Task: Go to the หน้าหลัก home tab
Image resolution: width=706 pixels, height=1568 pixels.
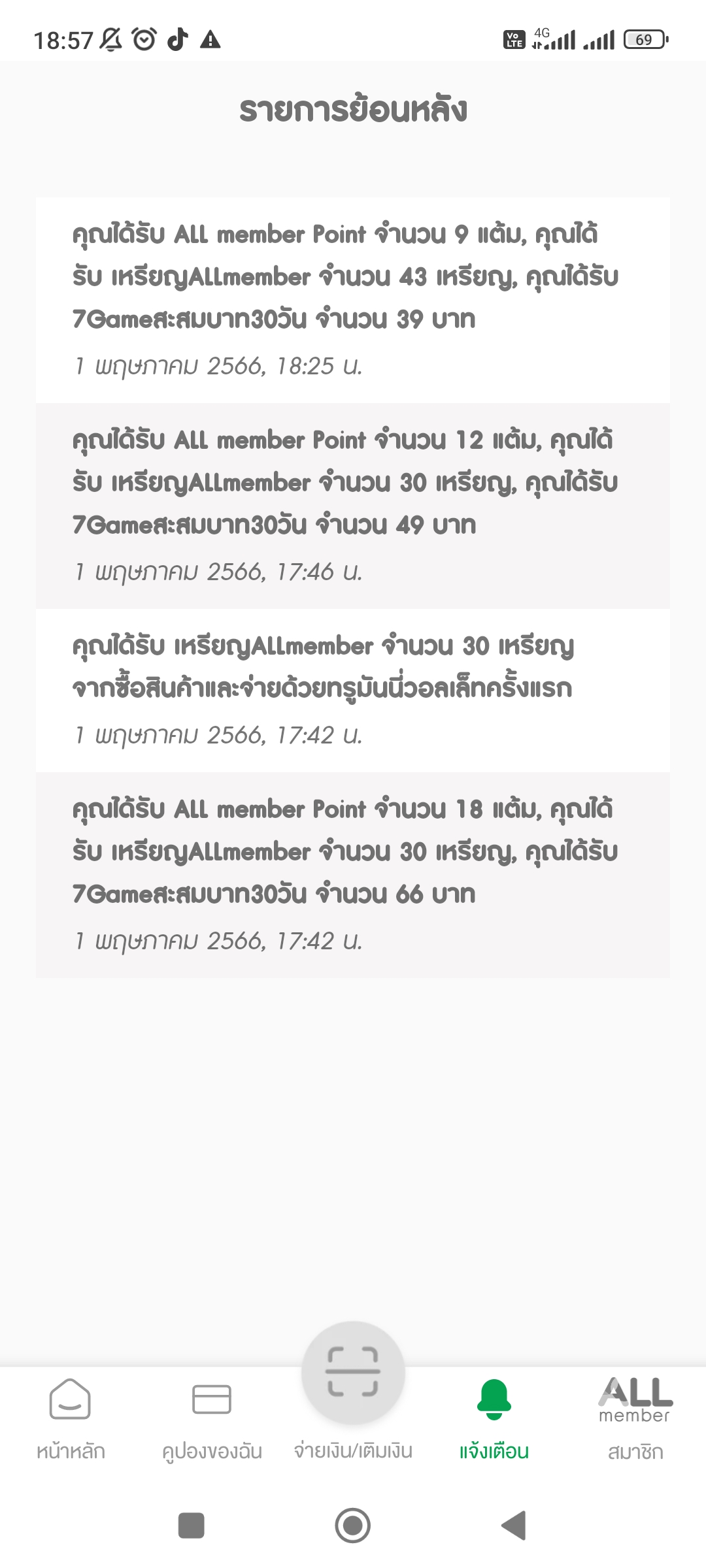Action: (x=71, y=1419)
